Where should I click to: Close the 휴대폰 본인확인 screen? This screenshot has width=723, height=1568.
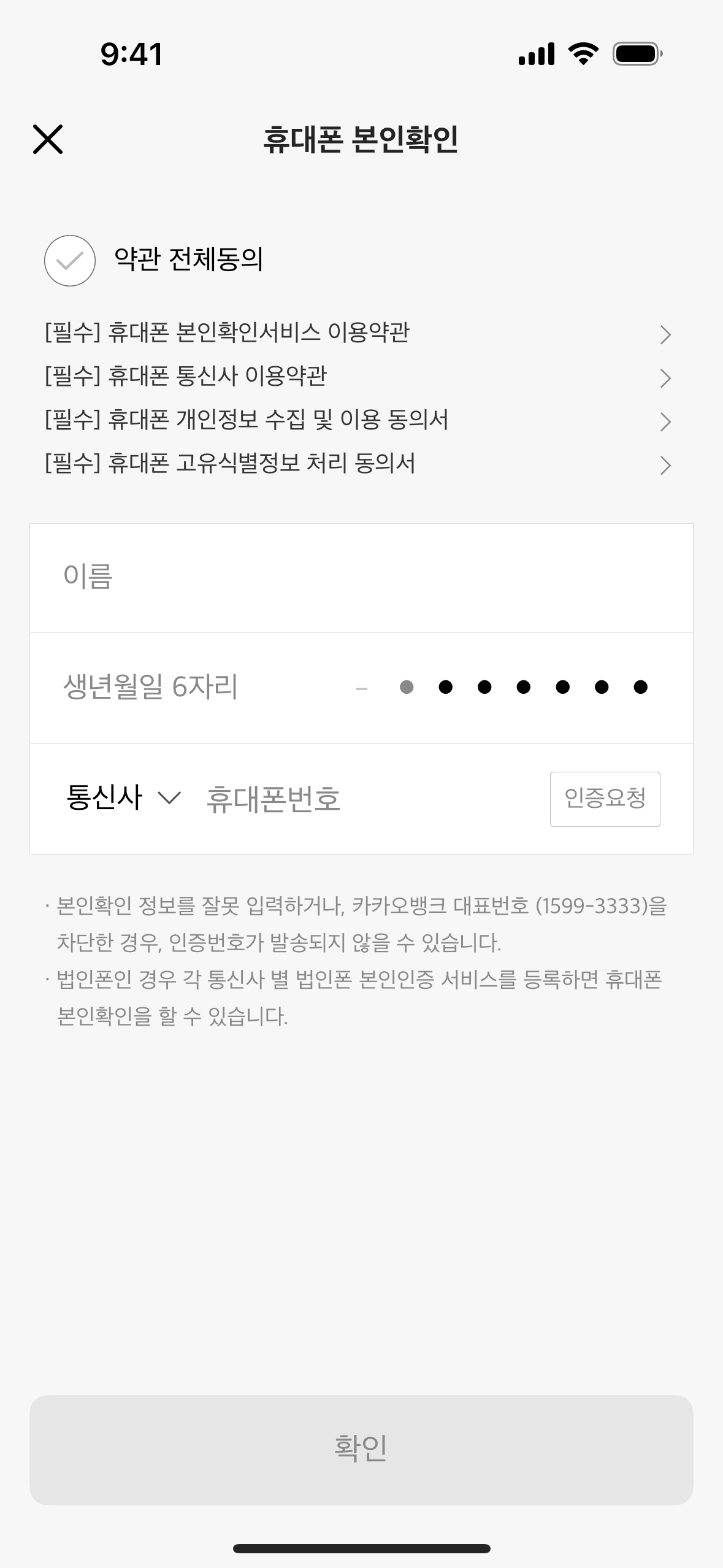(x=48, y=139)
